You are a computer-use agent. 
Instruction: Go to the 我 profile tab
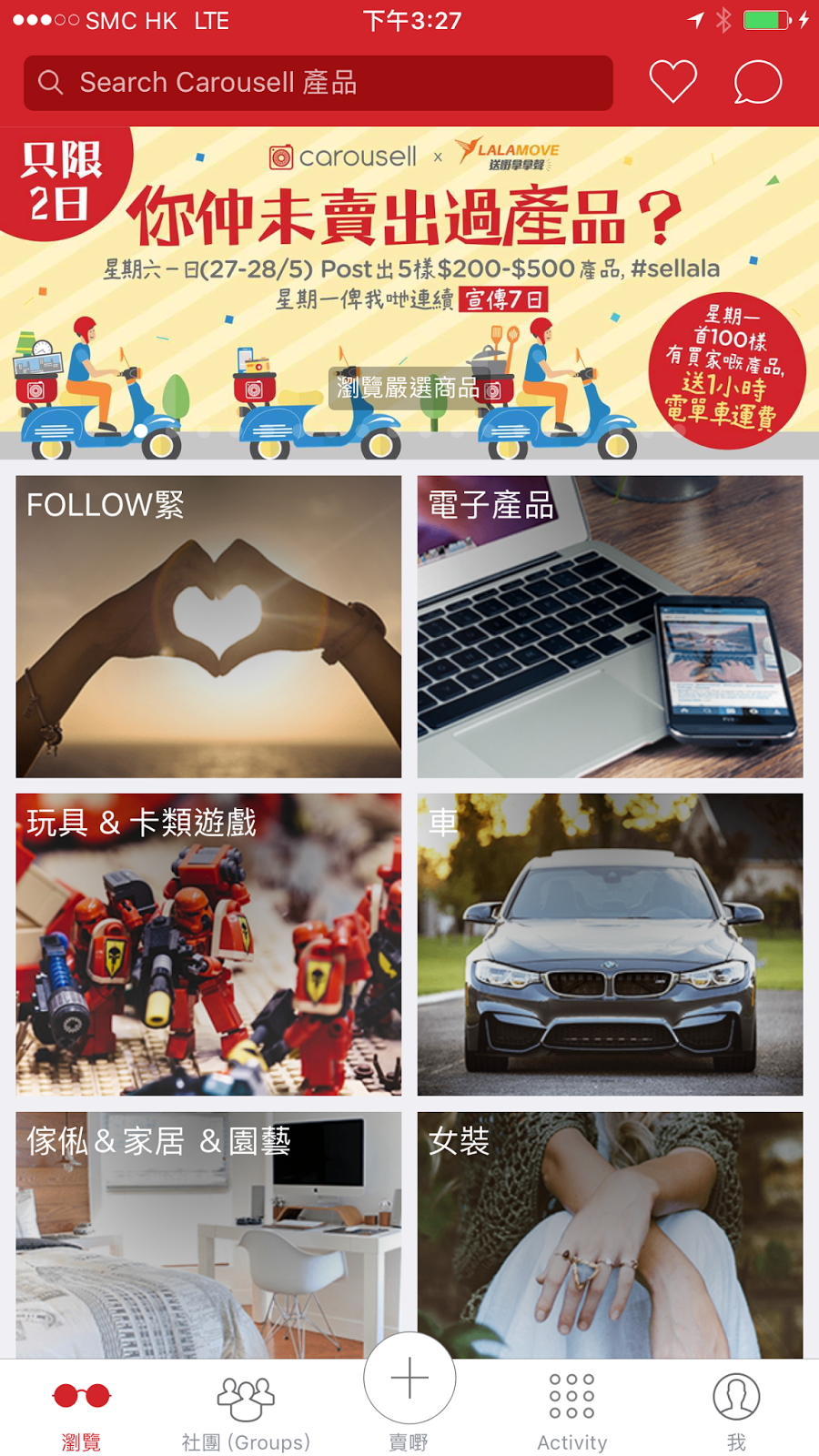click(x=736, y=1410)
